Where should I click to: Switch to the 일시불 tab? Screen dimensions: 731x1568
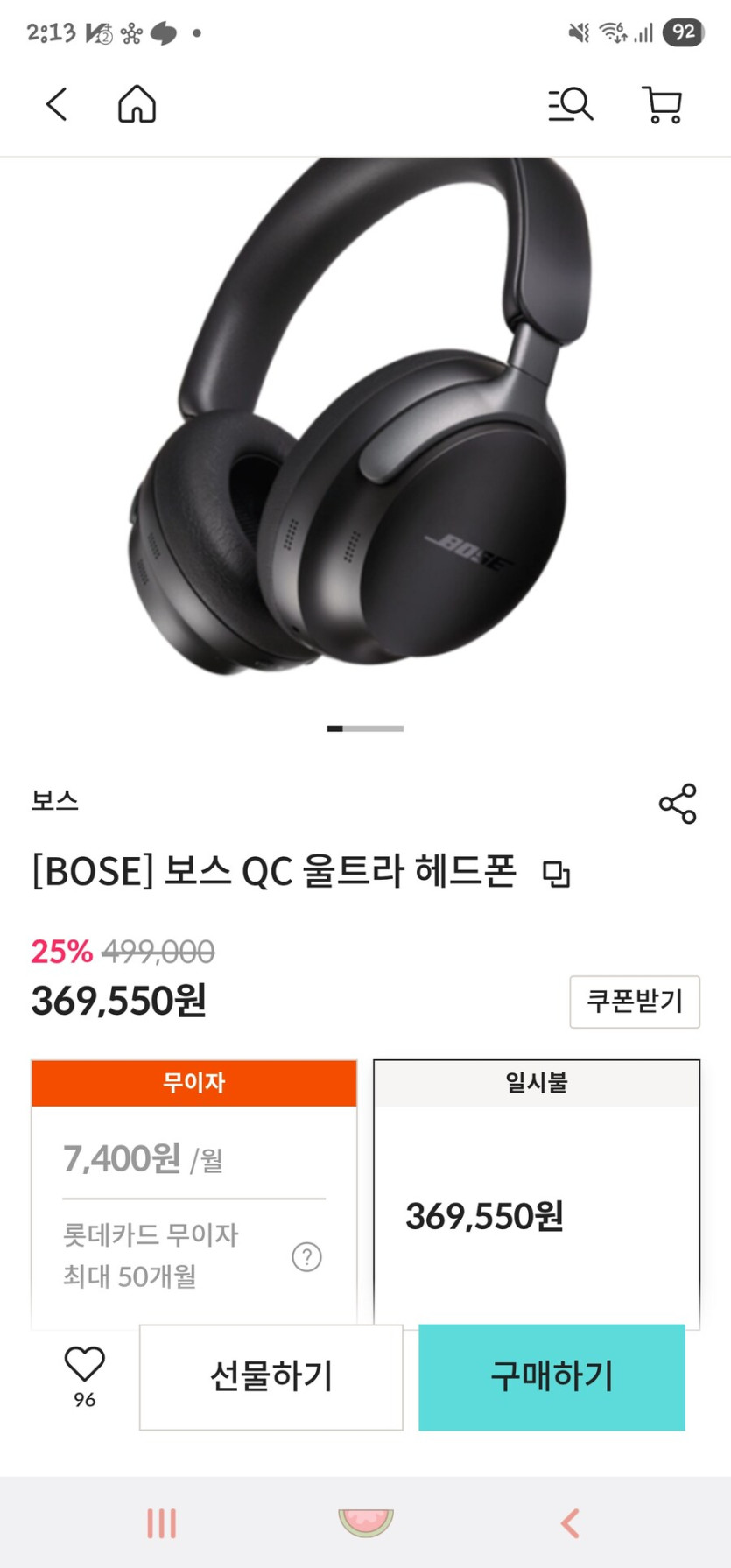pos(535,1083)
